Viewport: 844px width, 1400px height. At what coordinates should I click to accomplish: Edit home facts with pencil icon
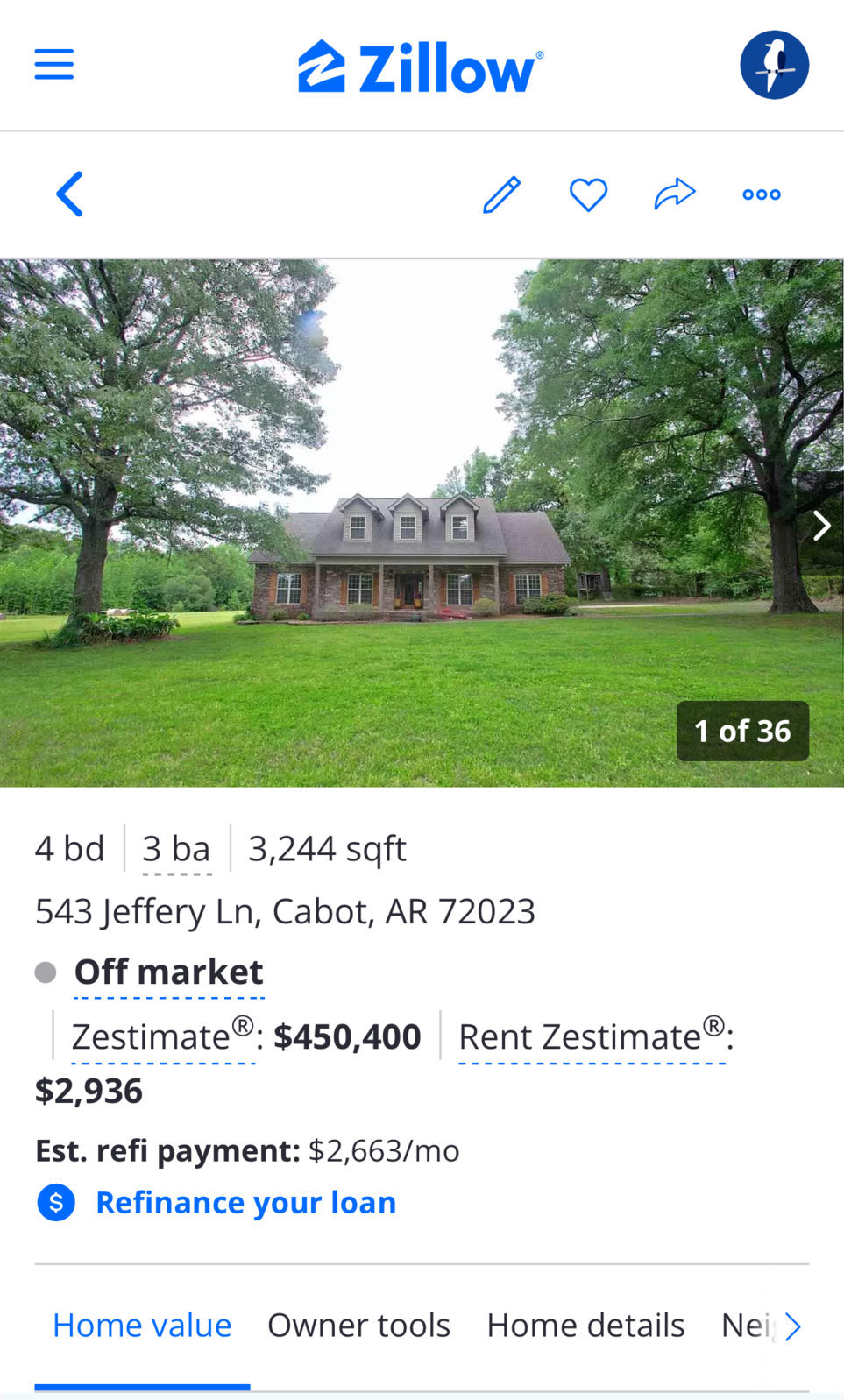(502, 194)
